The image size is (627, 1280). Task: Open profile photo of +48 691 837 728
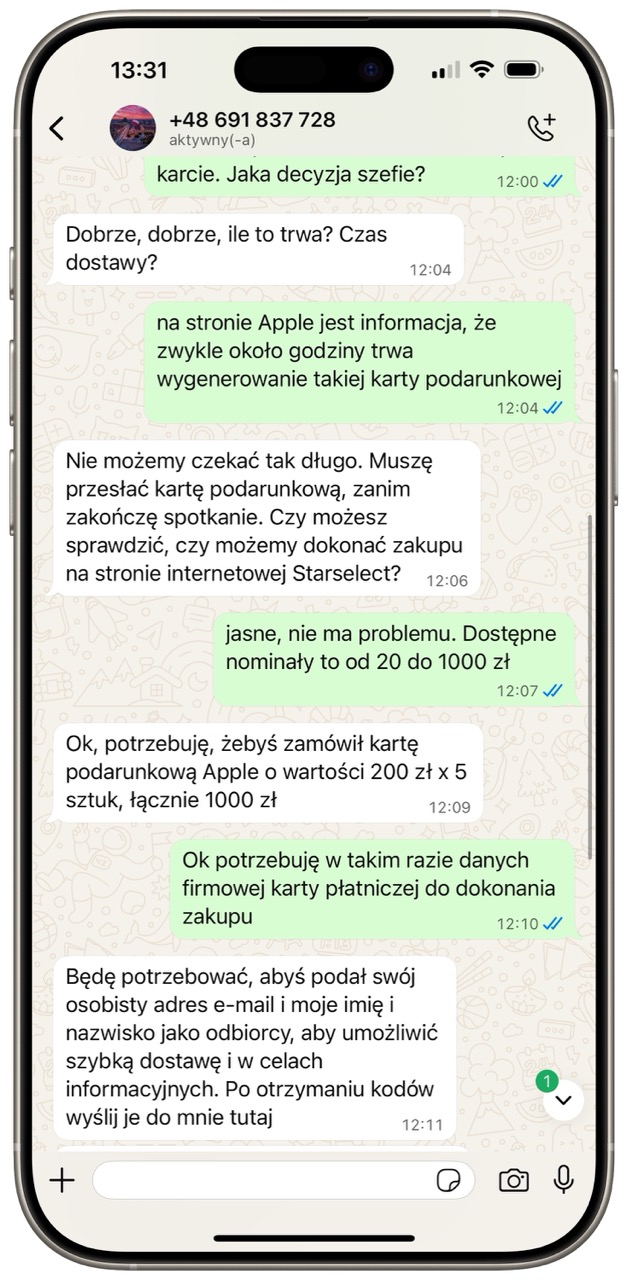(132, 128)
